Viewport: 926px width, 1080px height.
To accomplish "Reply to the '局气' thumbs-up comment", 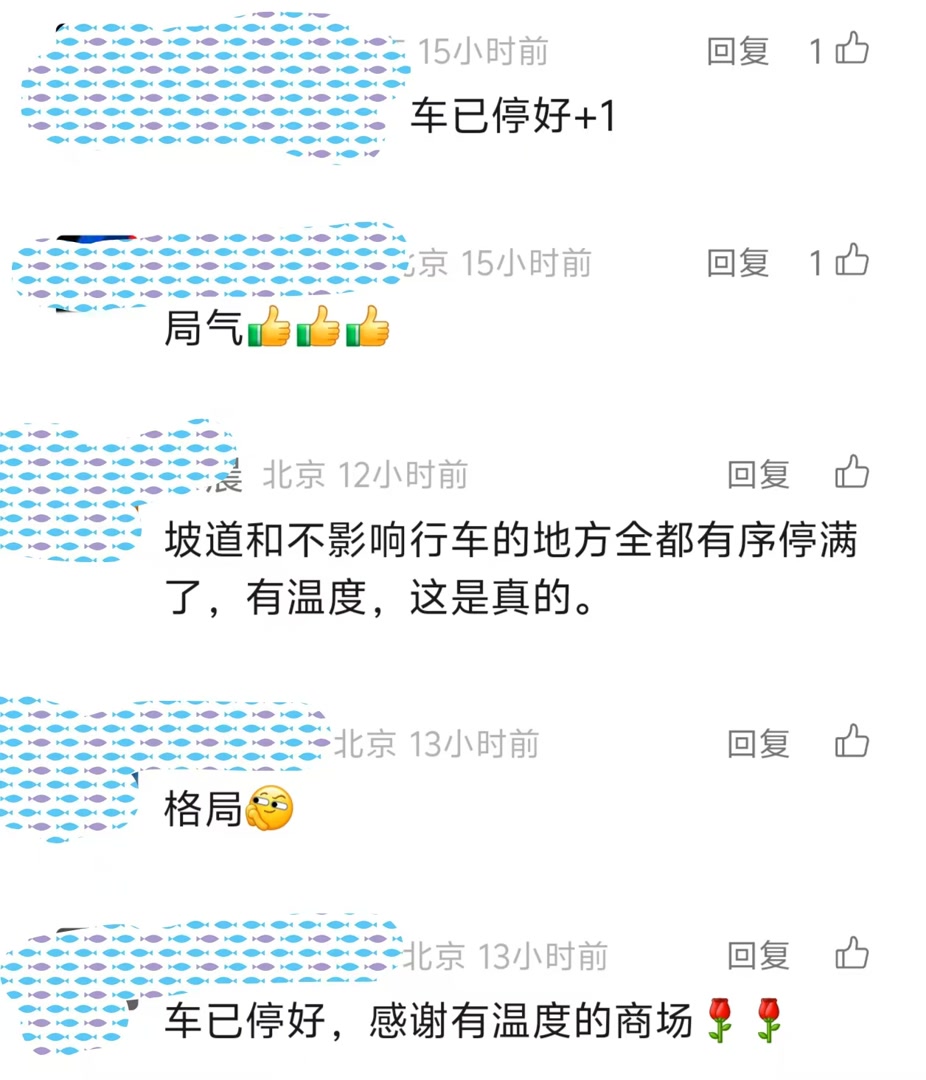I will tap(738, 263).
